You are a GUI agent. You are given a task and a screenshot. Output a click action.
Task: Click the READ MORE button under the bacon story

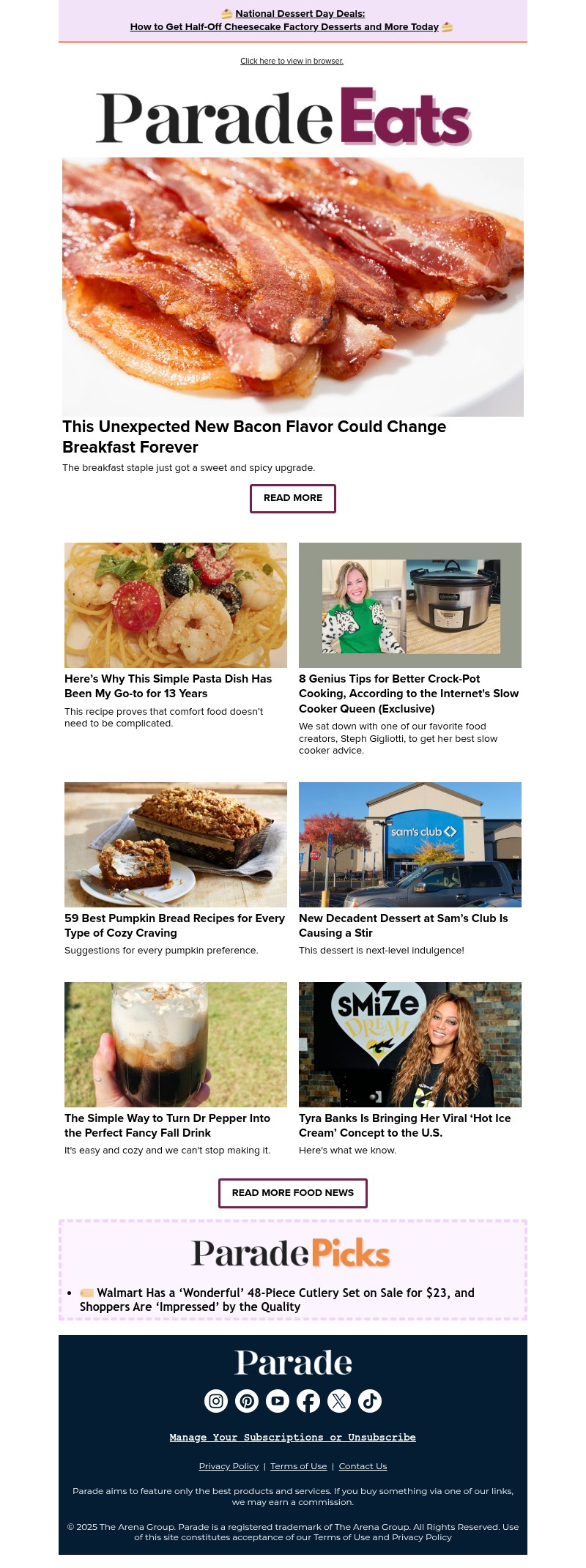(x=293, y=498)
